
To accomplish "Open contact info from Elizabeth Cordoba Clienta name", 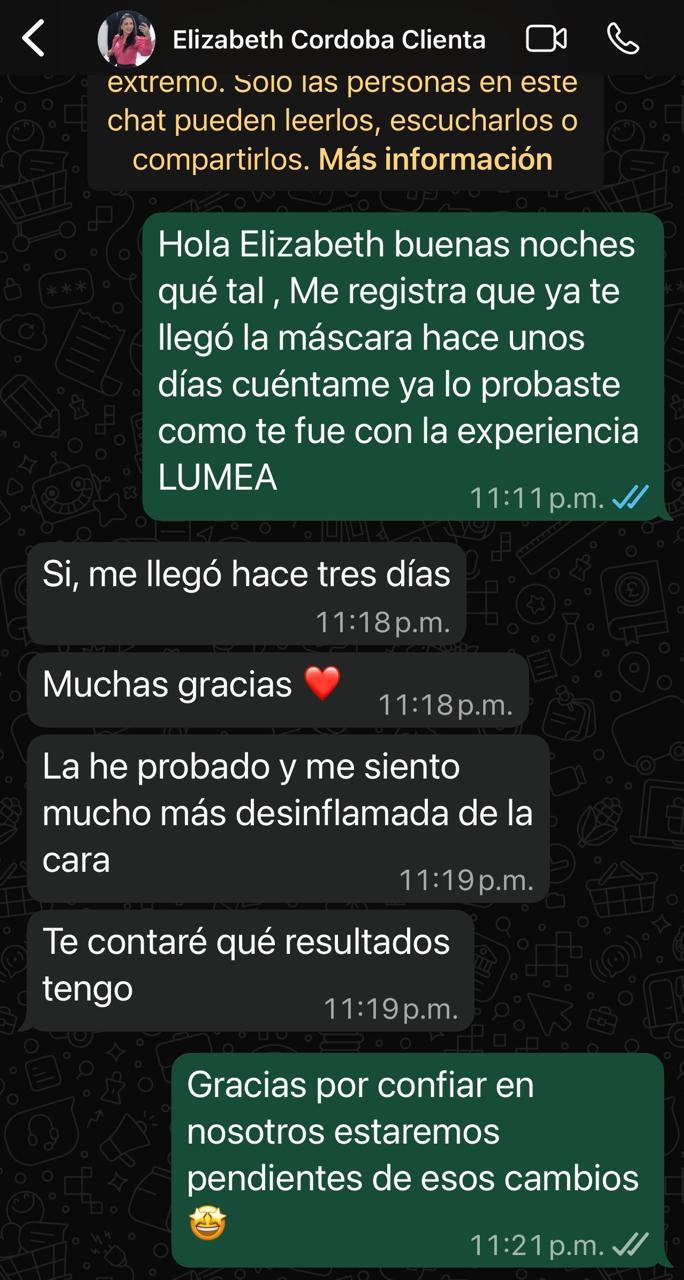I will point(329,40).
